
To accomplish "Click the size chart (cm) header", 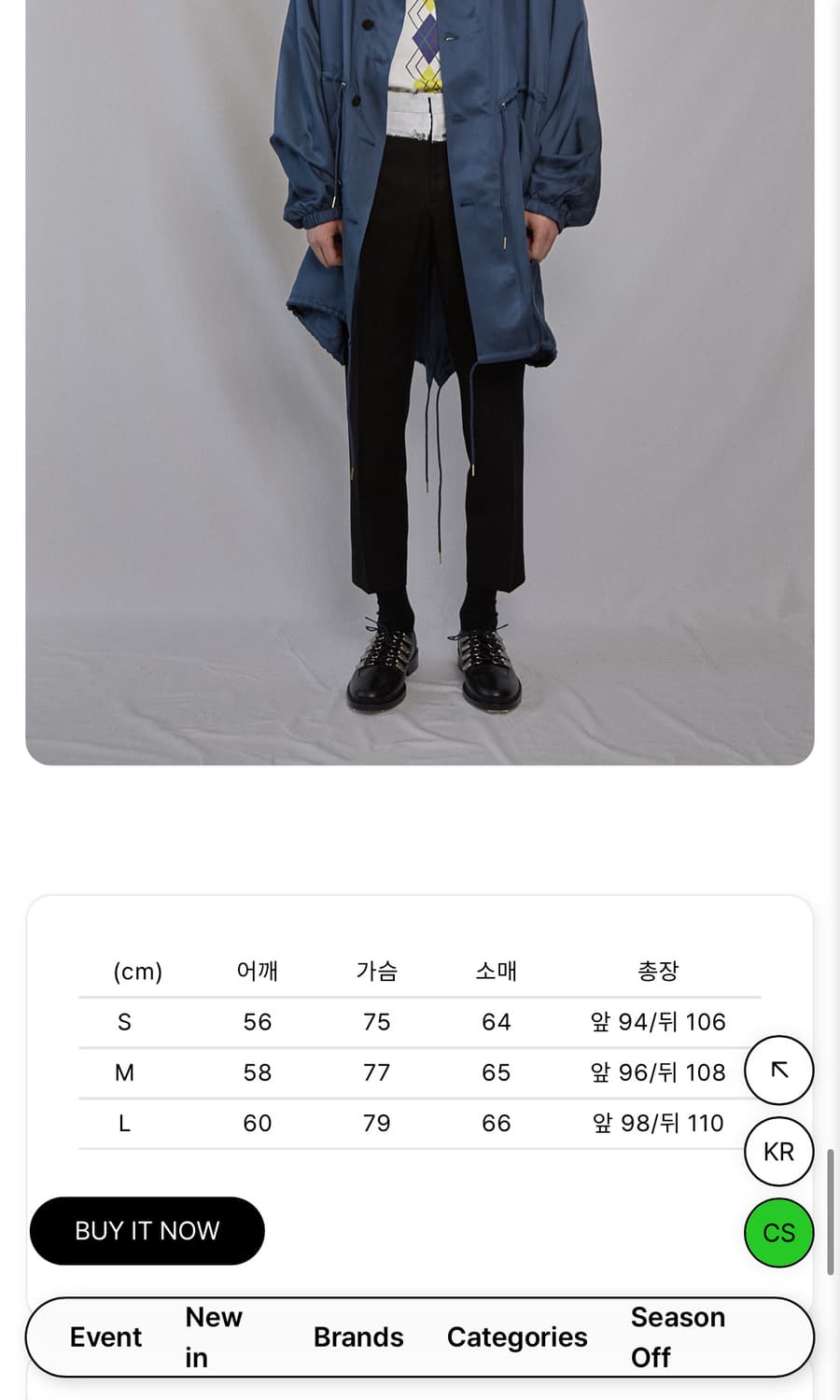I will point(137,971).
